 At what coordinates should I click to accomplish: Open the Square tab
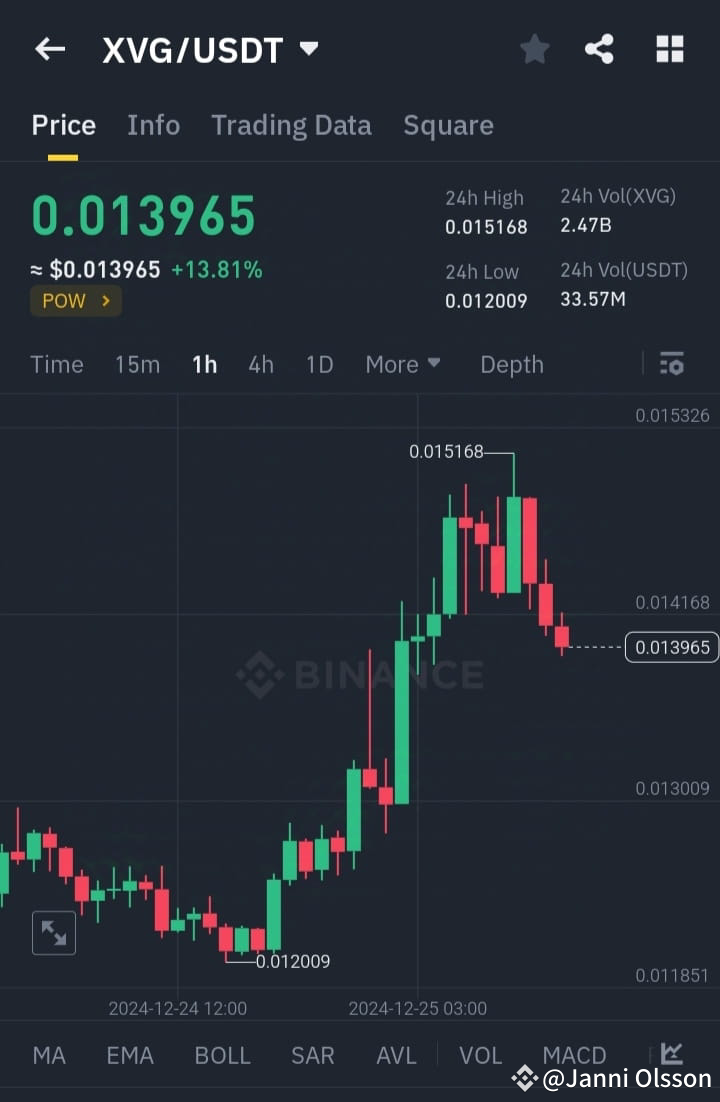pyautogui.click(x=448, y=125)
